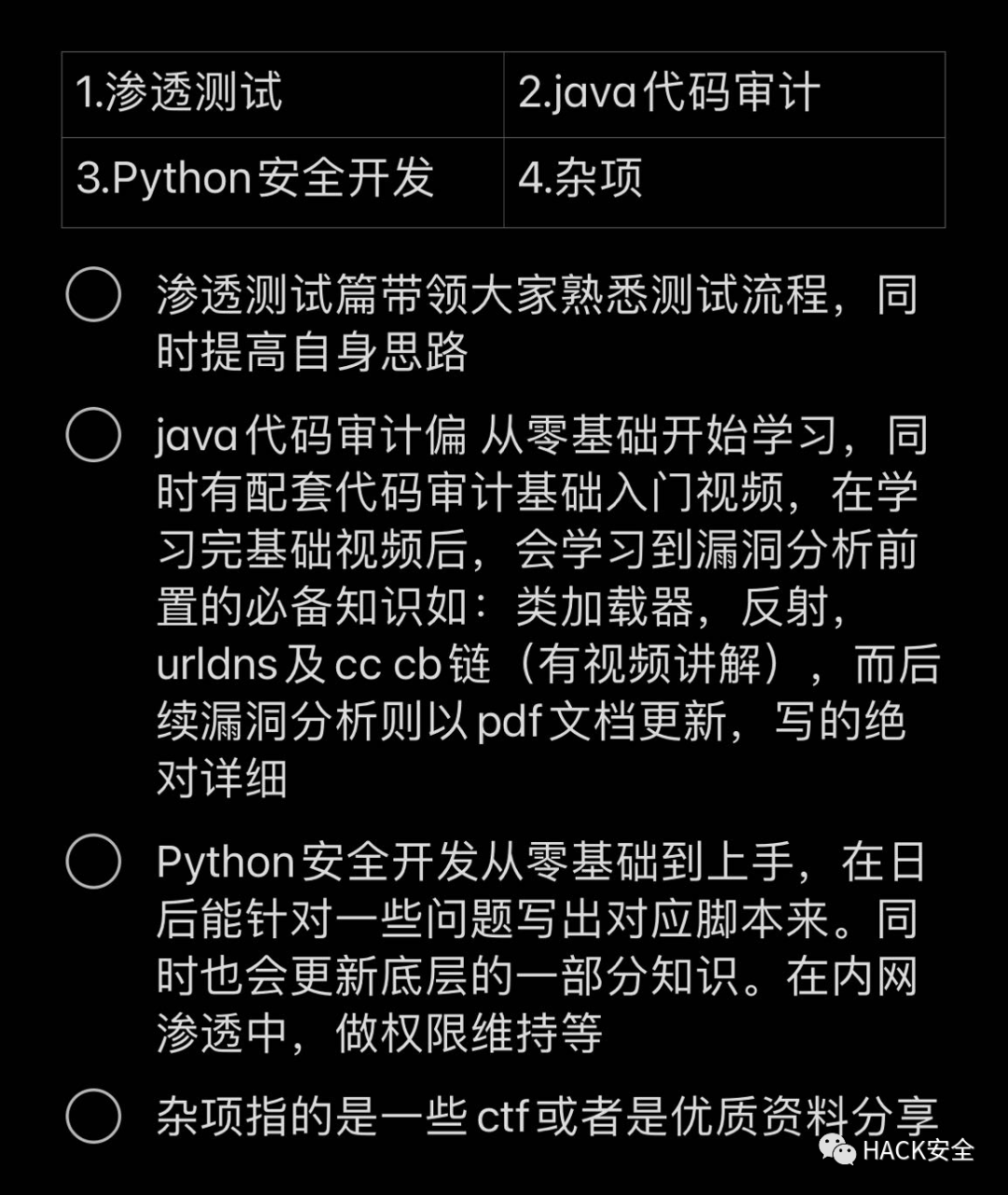Tick the Python安全开发 checklist circle
The height and width of the screenshot is (1195, 1008).
tap(93, 862)
